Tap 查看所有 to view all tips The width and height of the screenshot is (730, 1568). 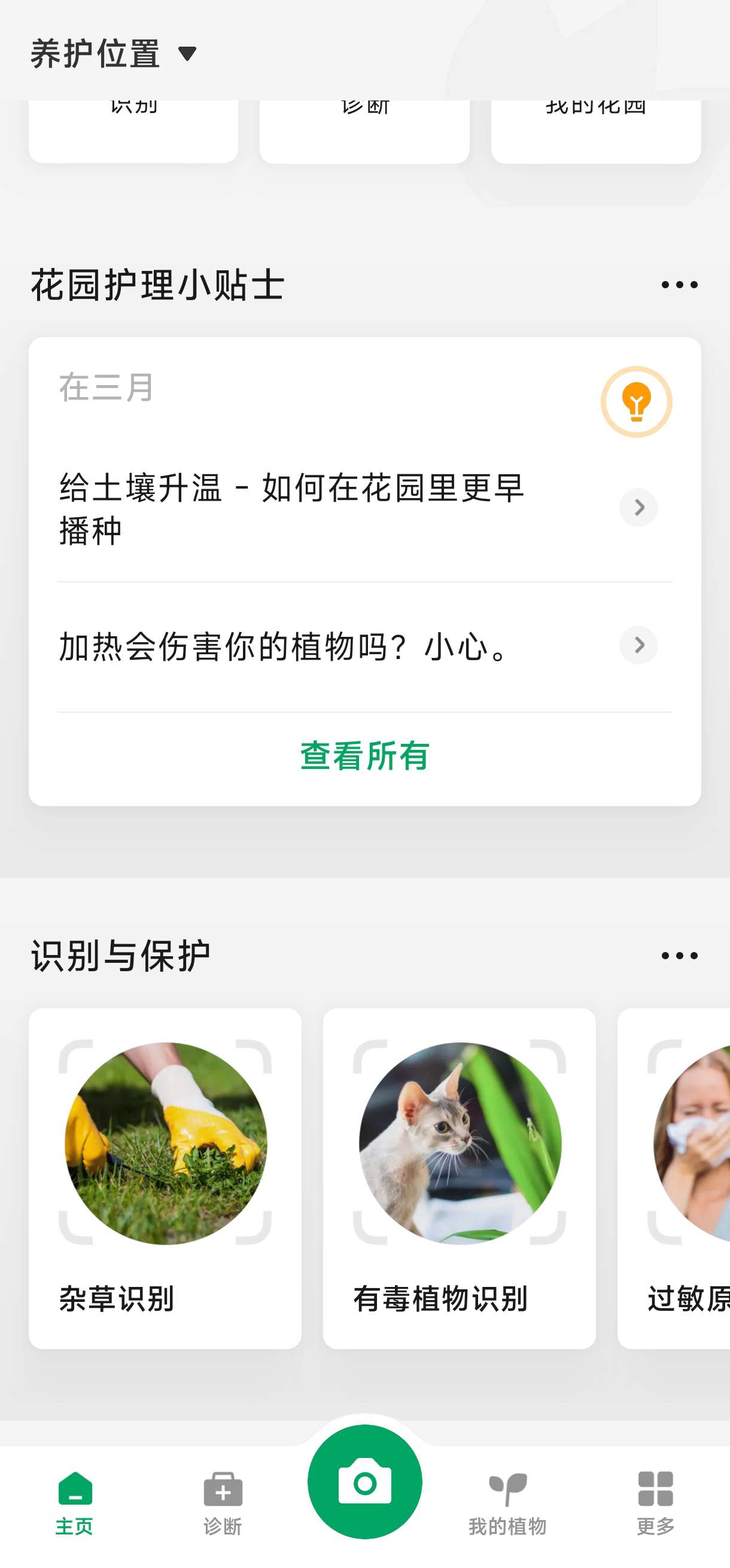(364, 755)
